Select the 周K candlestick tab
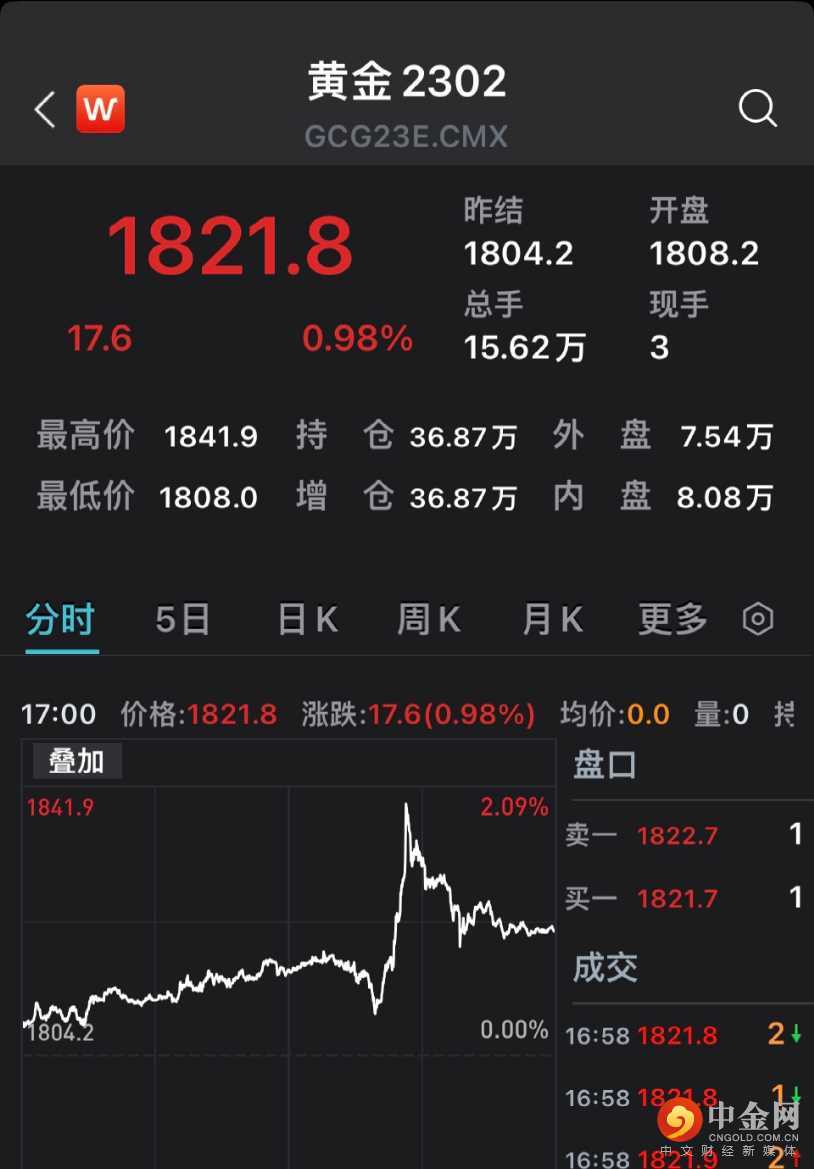Image resolution: width=814 pixels, height=1169 pixels. click(429, 621)
